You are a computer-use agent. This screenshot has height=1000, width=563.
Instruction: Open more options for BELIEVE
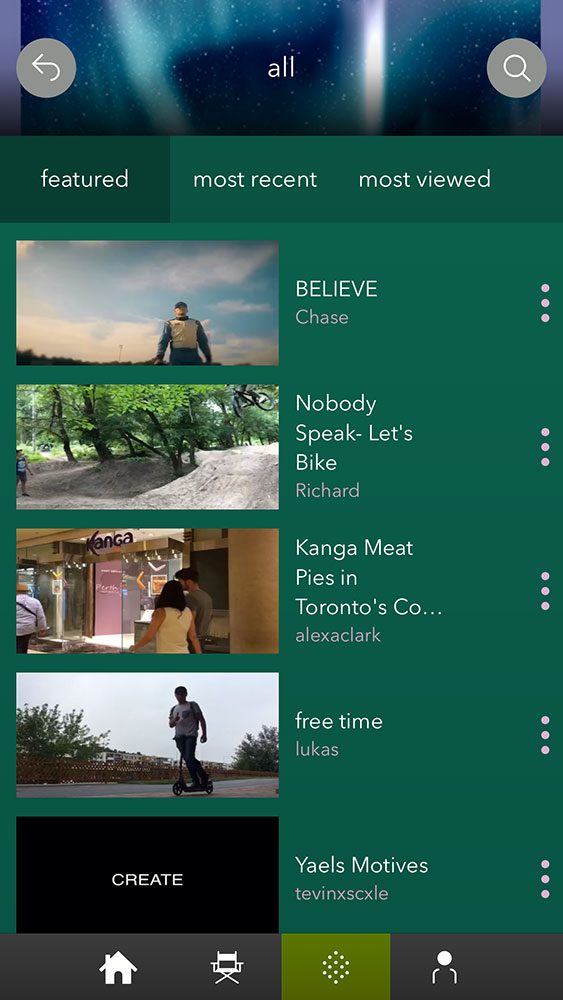(545, 303)
